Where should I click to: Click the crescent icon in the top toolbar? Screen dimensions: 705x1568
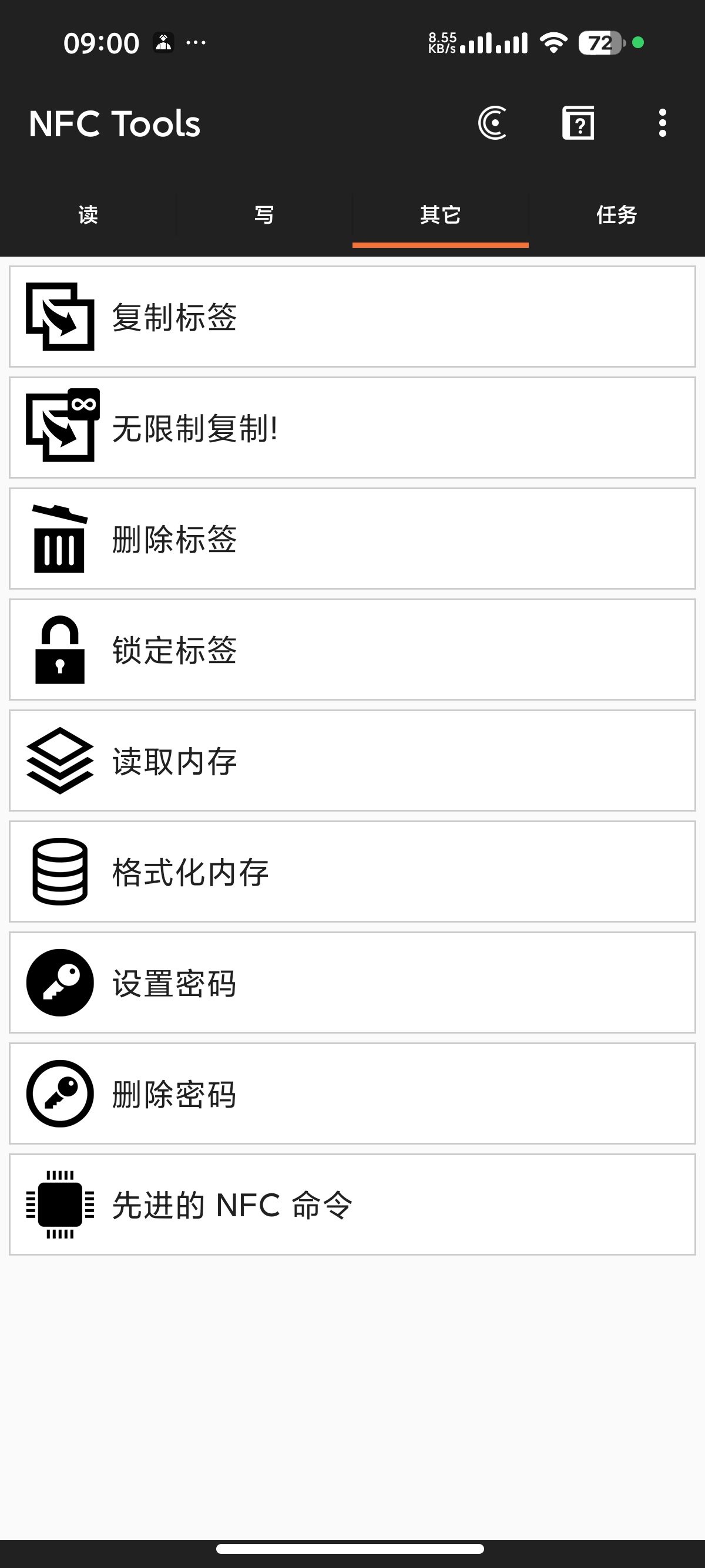click(493, 123)
